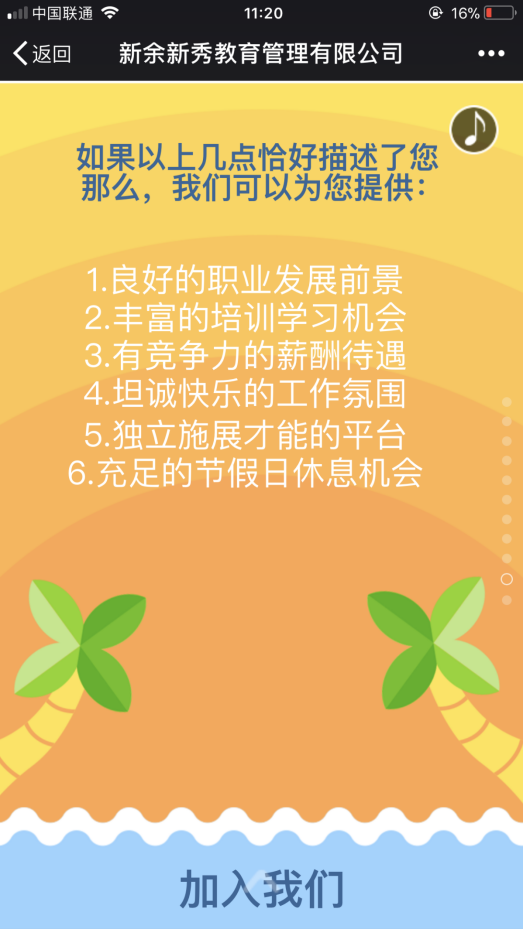
Task: Toggle the background music note icon
Action: 474,129
